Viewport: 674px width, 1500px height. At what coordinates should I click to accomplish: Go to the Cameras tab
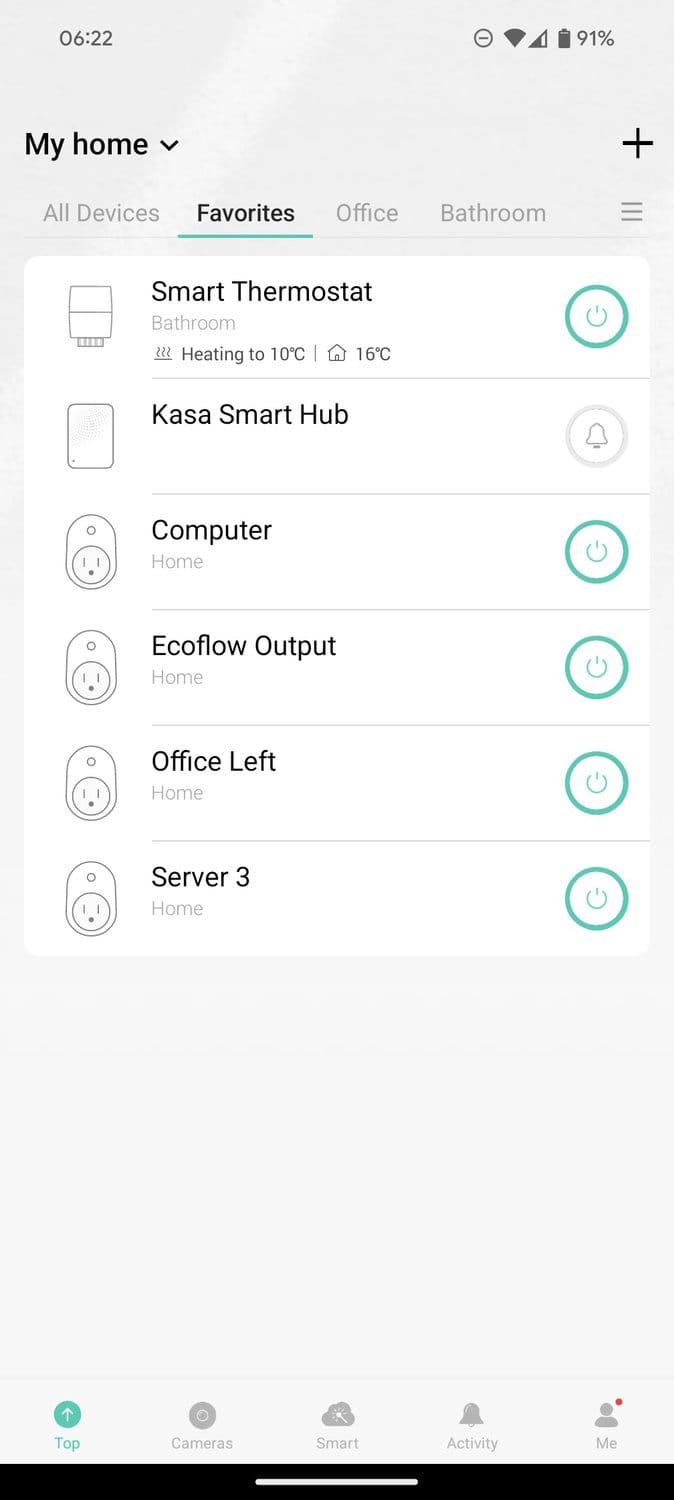pyautogui.click(x=202, y=1425)
